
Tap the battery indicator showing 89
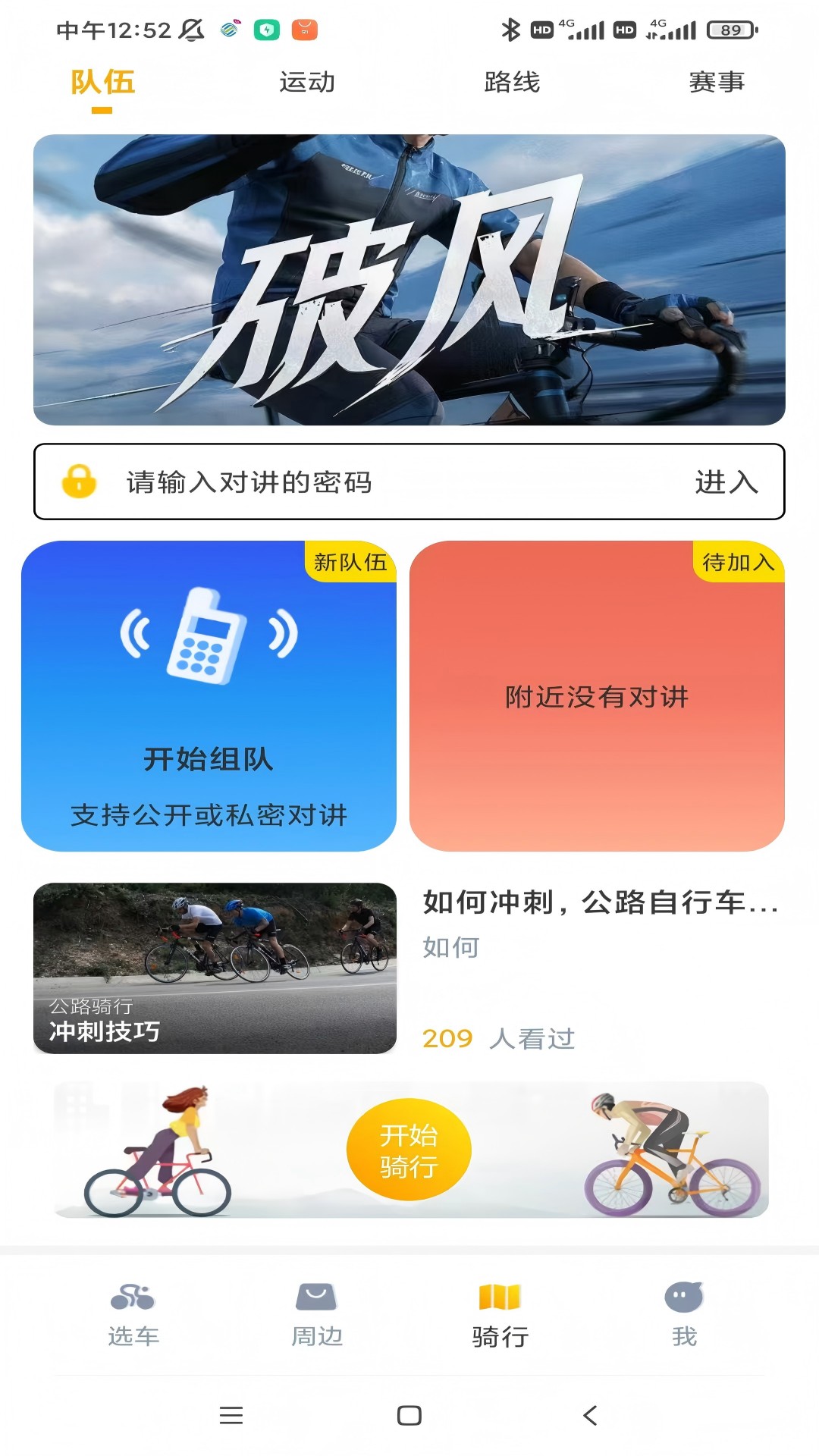point(728,27)
